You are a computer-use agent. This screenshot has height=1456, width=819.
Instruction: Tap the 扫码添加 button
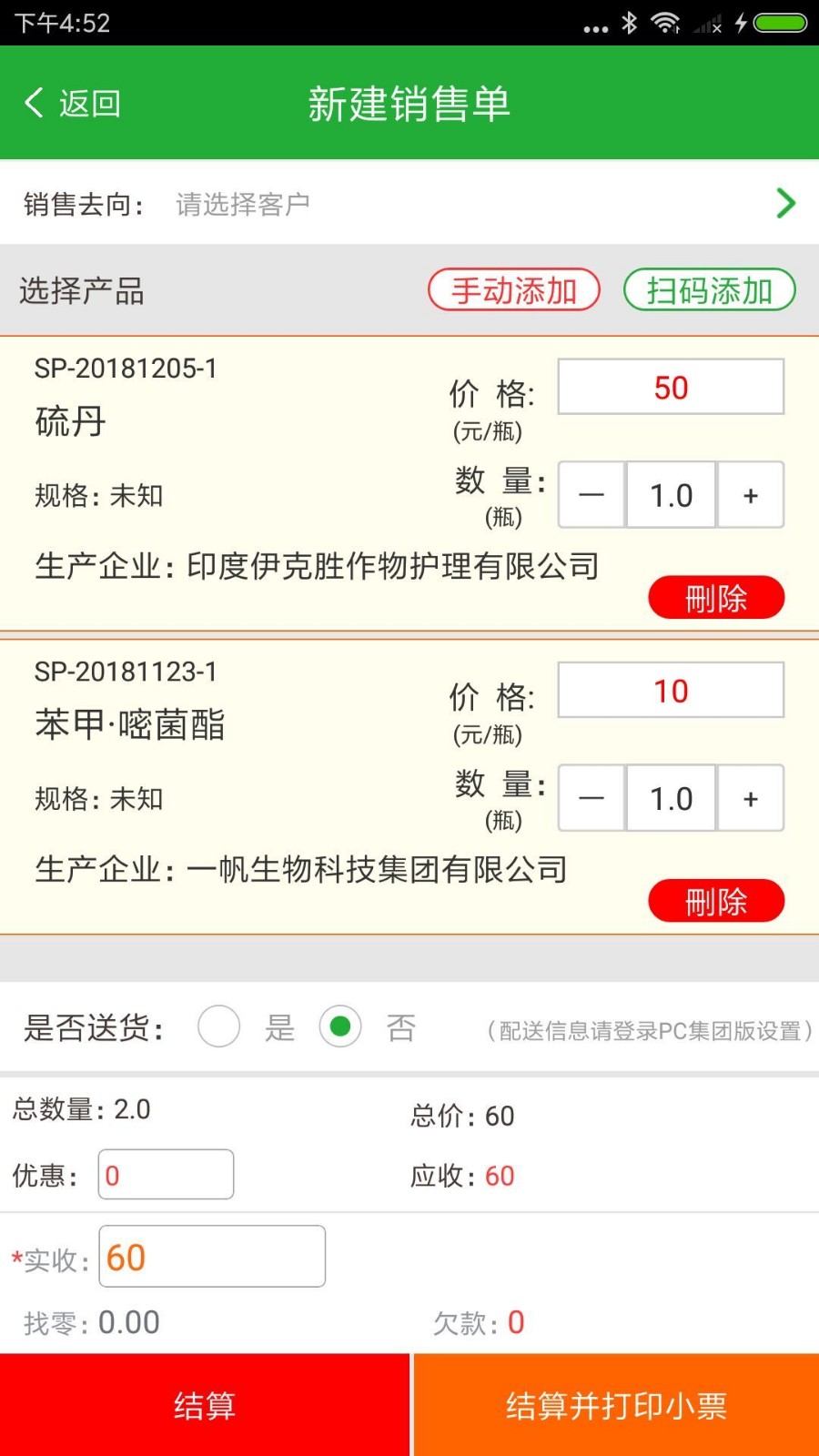709,290
